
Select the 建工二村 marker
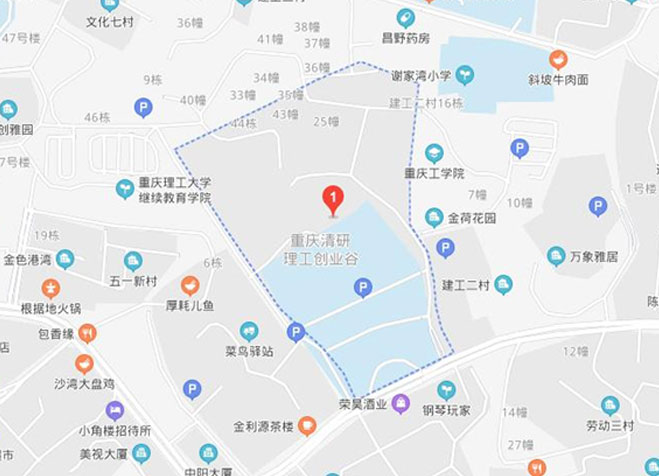[x=503, y=285]
